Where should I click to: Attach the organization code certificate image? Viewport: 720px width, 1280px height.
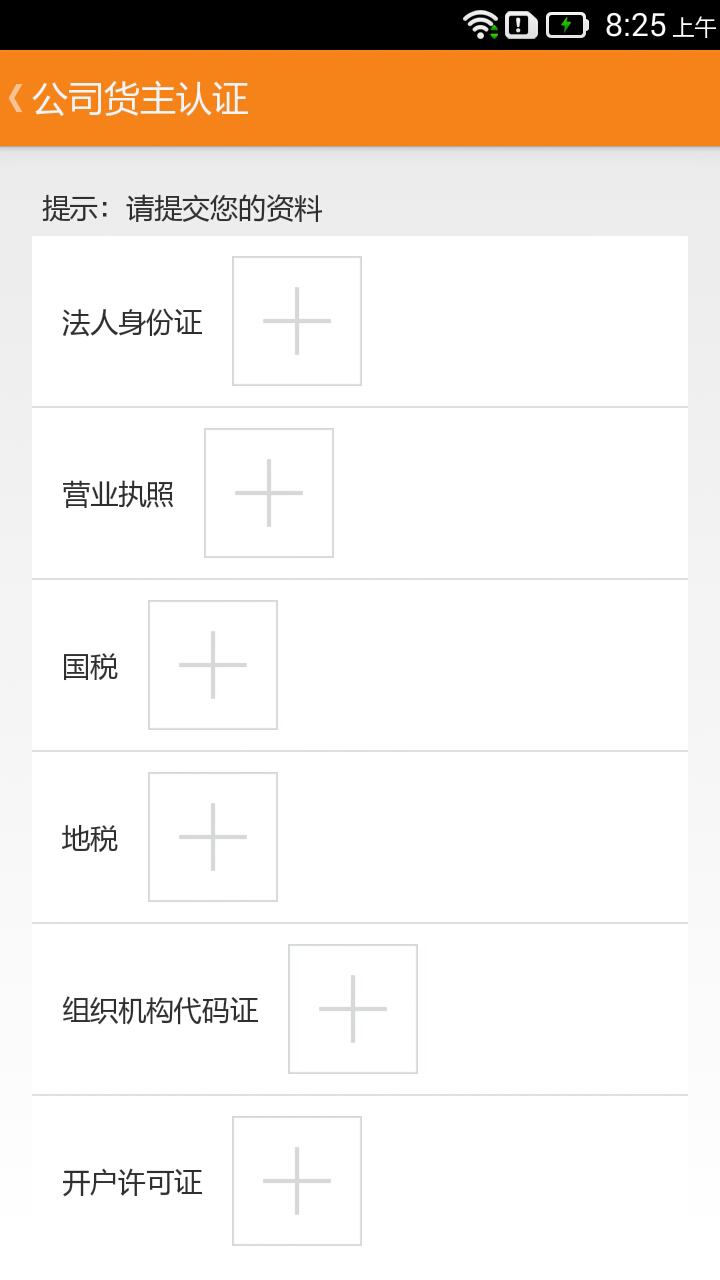pyautogui.click(x=352, y=1008)
